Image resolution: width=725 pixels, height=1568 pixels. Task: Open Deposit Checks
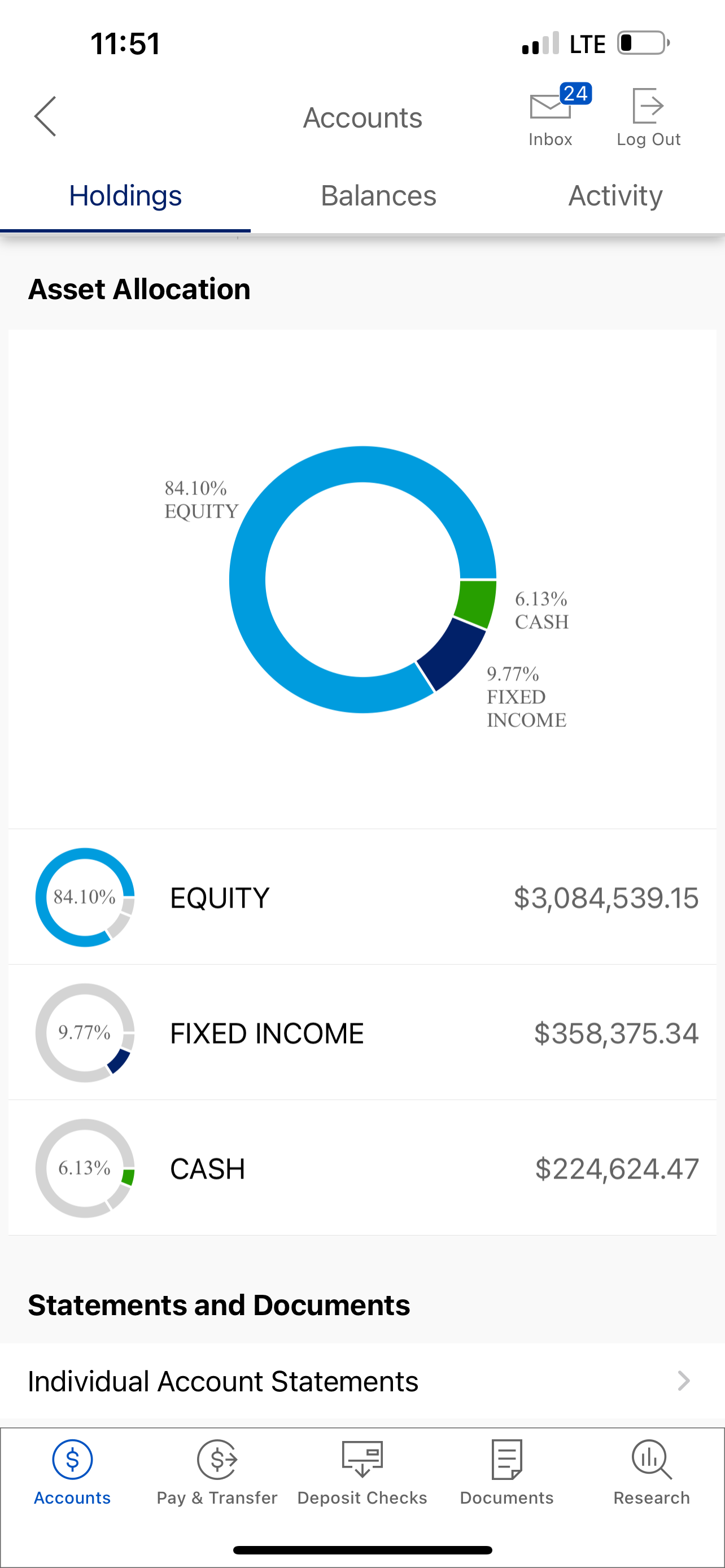click(362, 1472)
